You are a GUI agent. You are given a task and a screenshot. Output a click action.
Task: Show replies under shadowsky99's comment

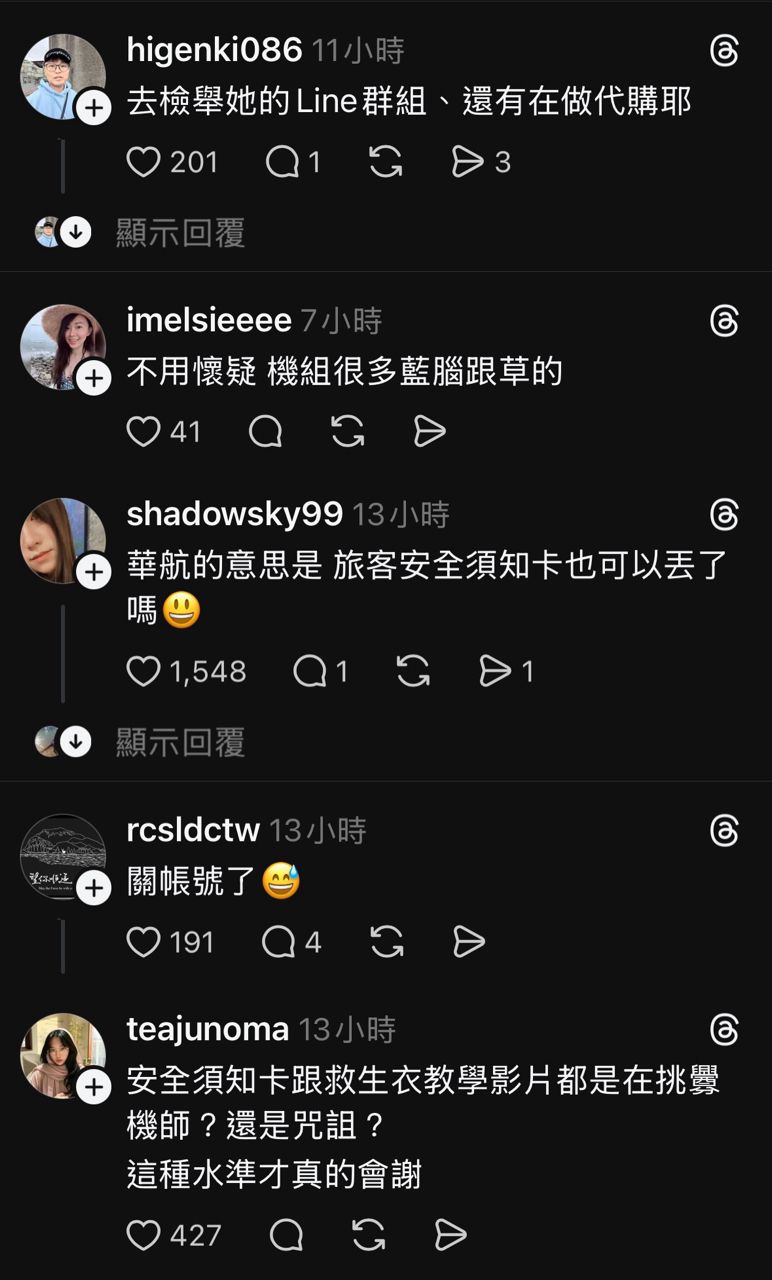tap(180, 742)
